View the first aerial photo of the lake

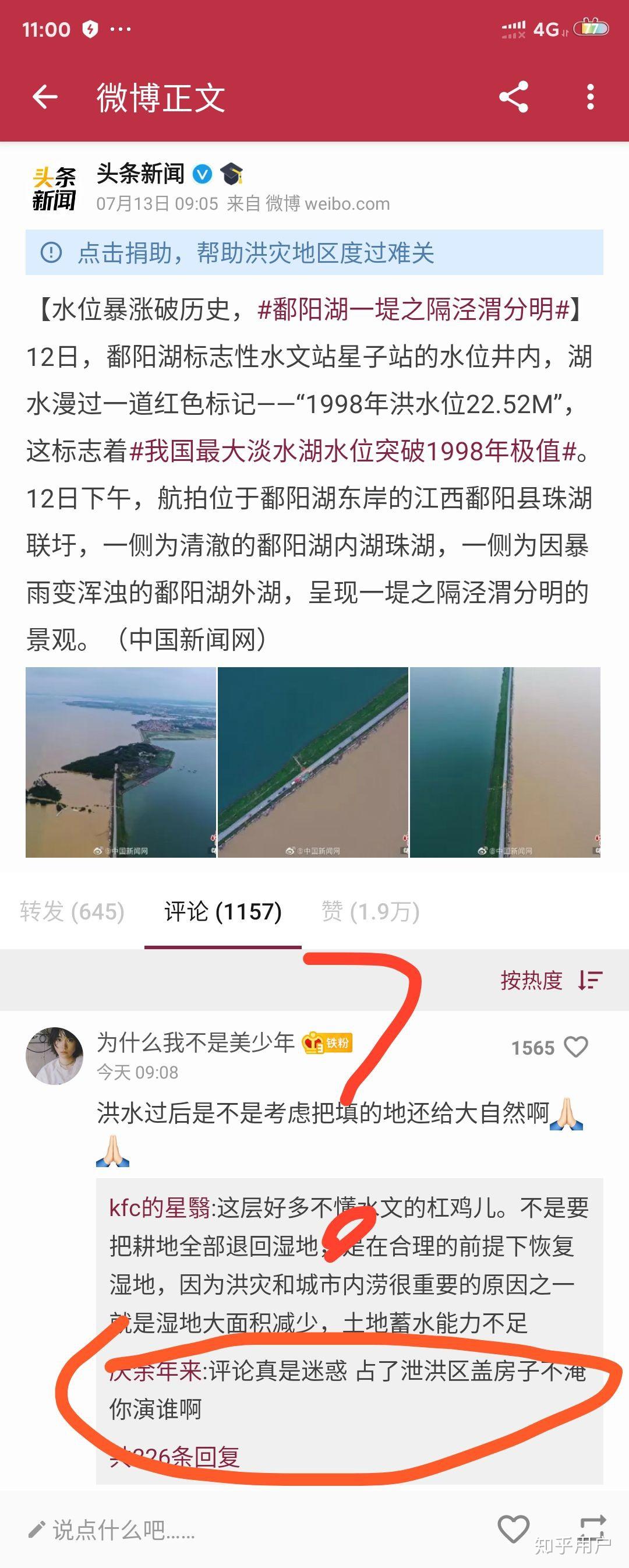(121, 762)
